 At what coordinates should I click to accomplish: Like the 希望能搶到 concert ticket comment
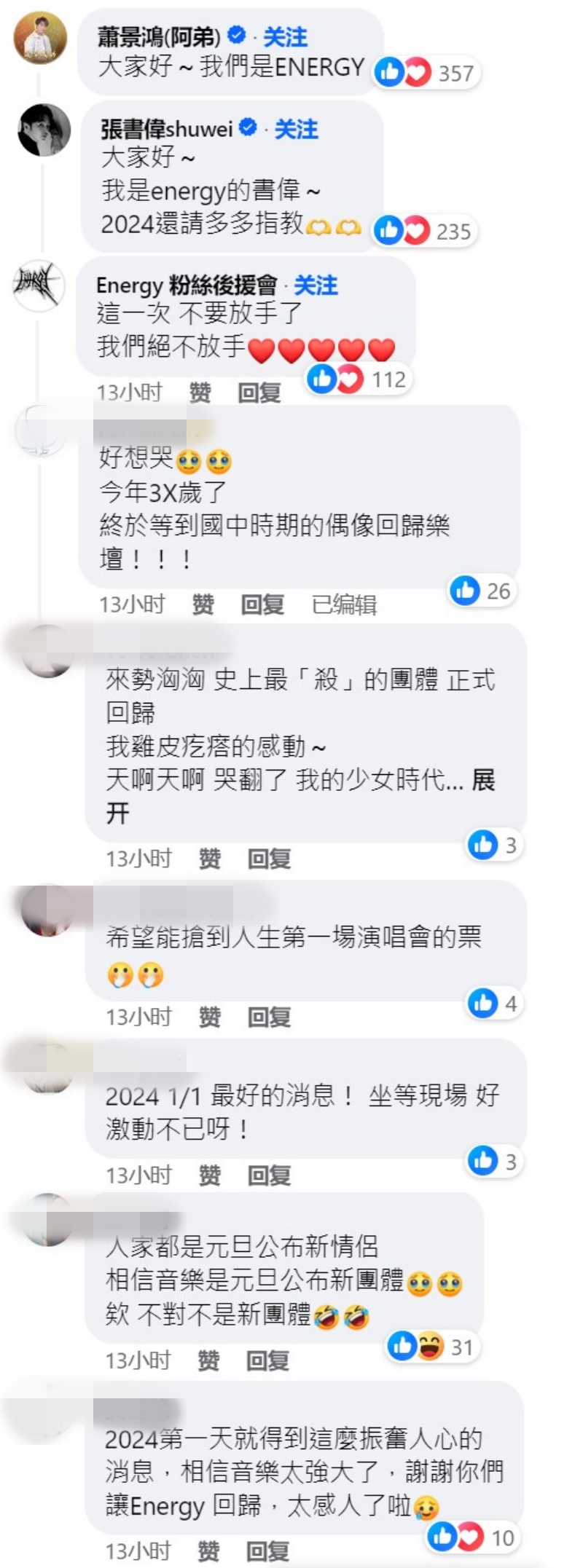pos(209,1017)
